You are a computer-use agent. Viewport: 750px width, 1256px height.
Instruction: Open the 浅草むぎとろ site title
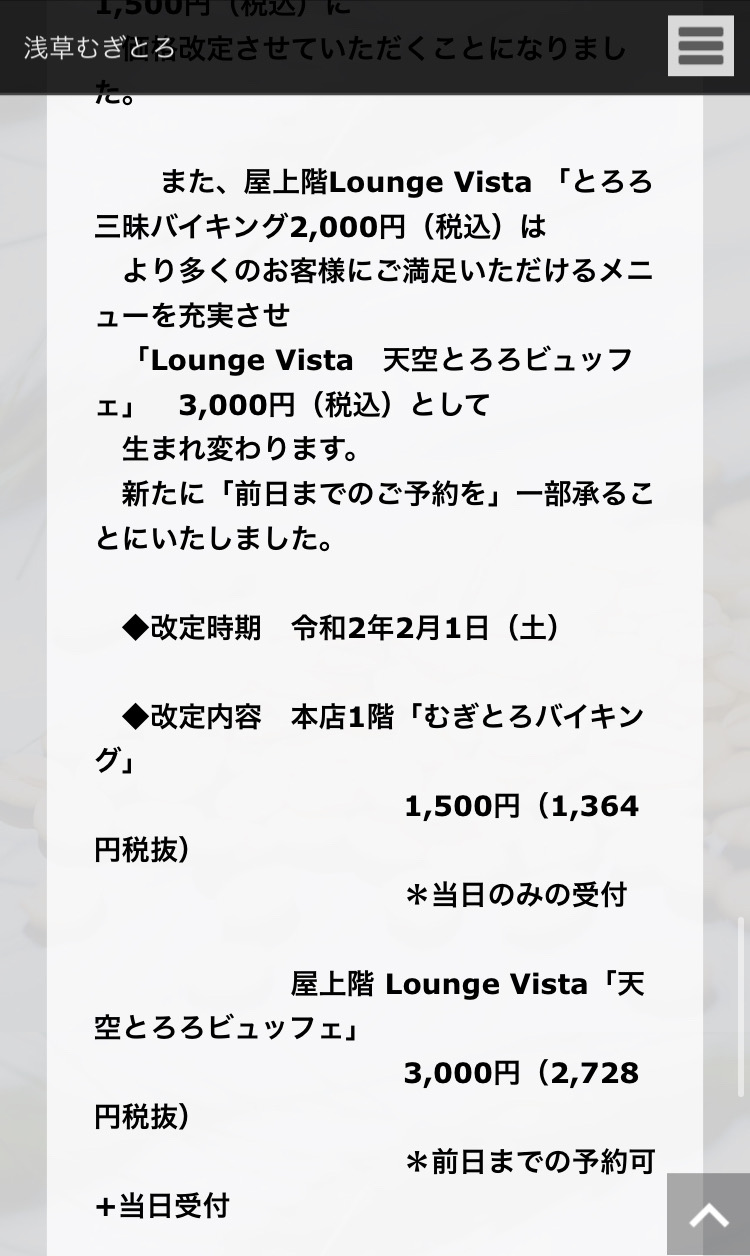(x=100, y=48)
